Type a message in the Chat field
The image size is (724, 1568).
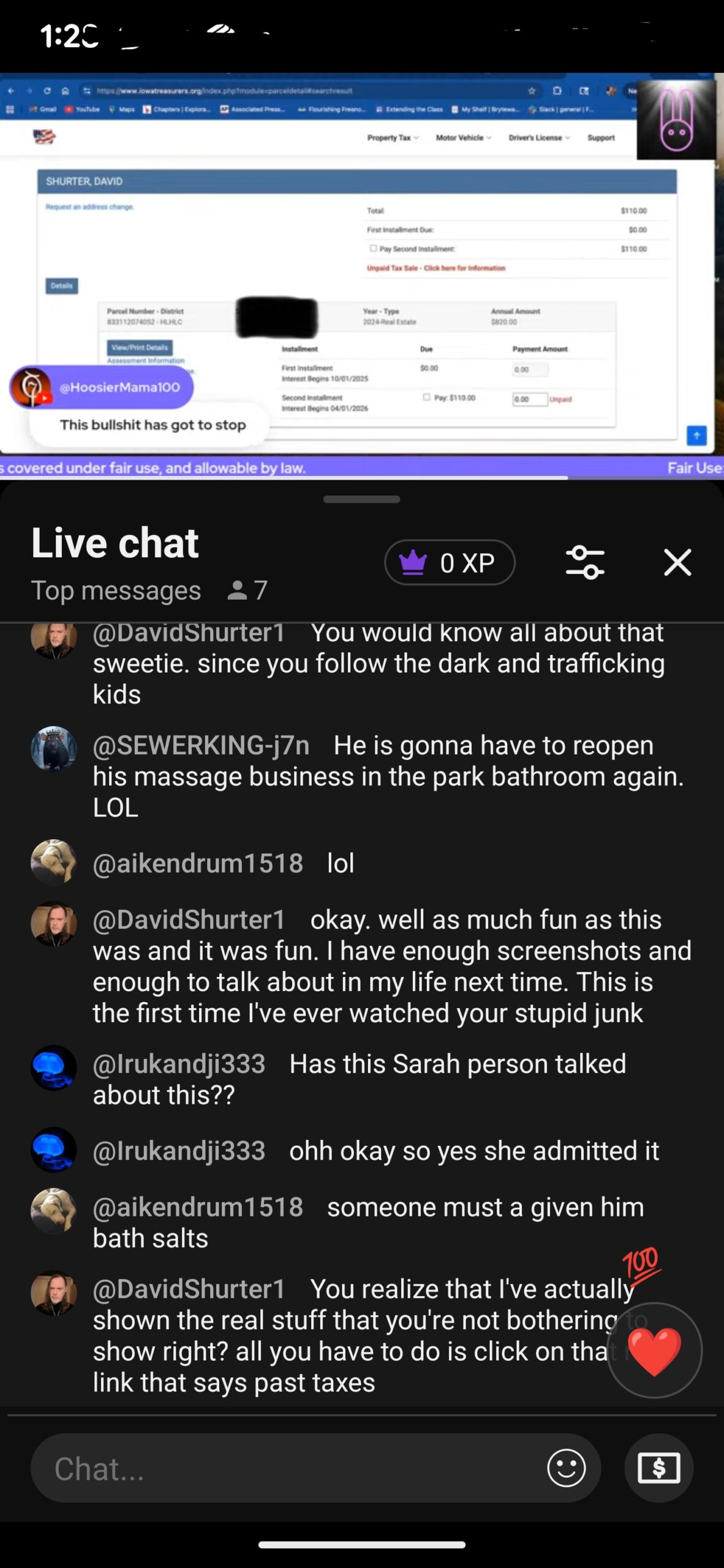(288, 1468)
